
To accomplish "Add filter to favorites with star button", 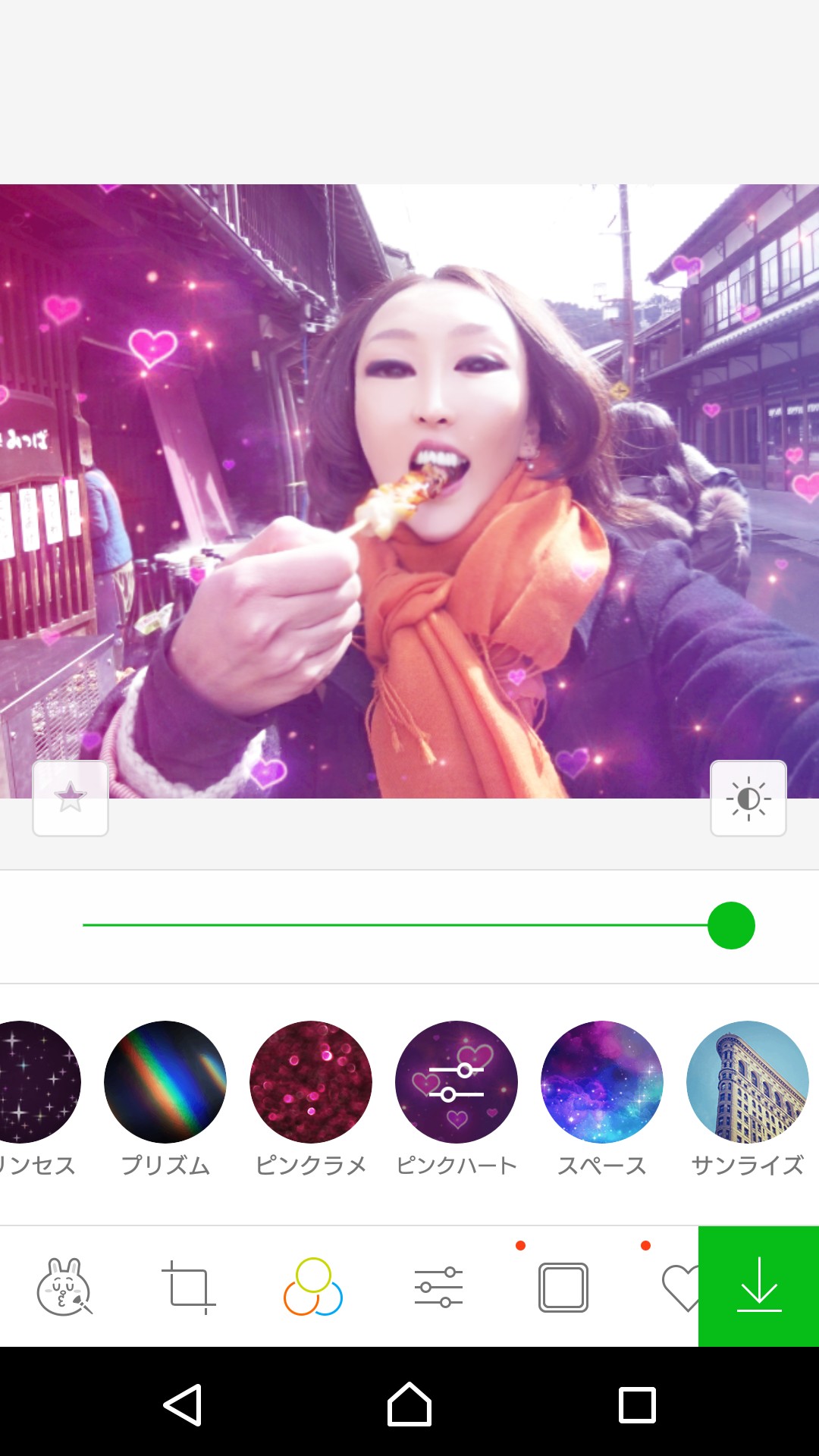I will coord(71,798).
